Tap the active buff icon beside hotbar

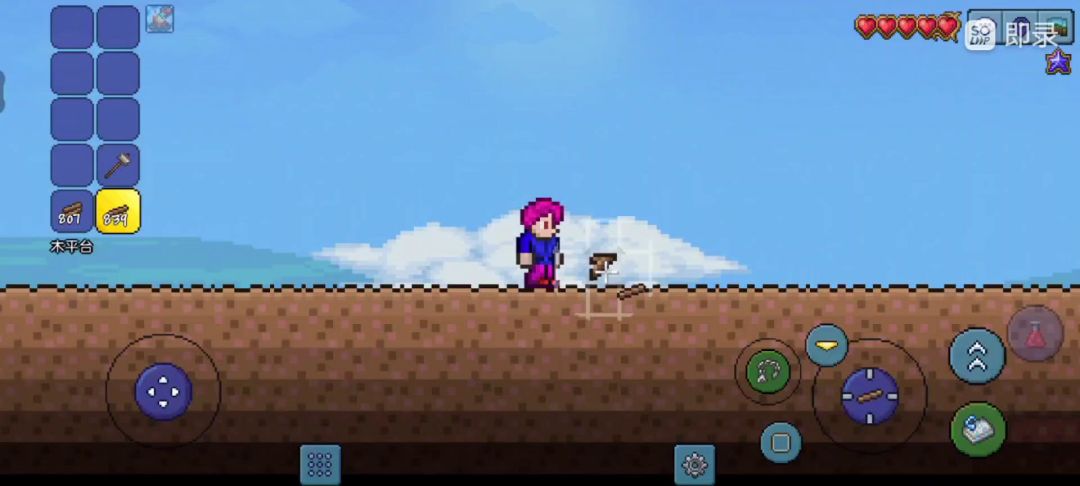click(x=160, y=18)
